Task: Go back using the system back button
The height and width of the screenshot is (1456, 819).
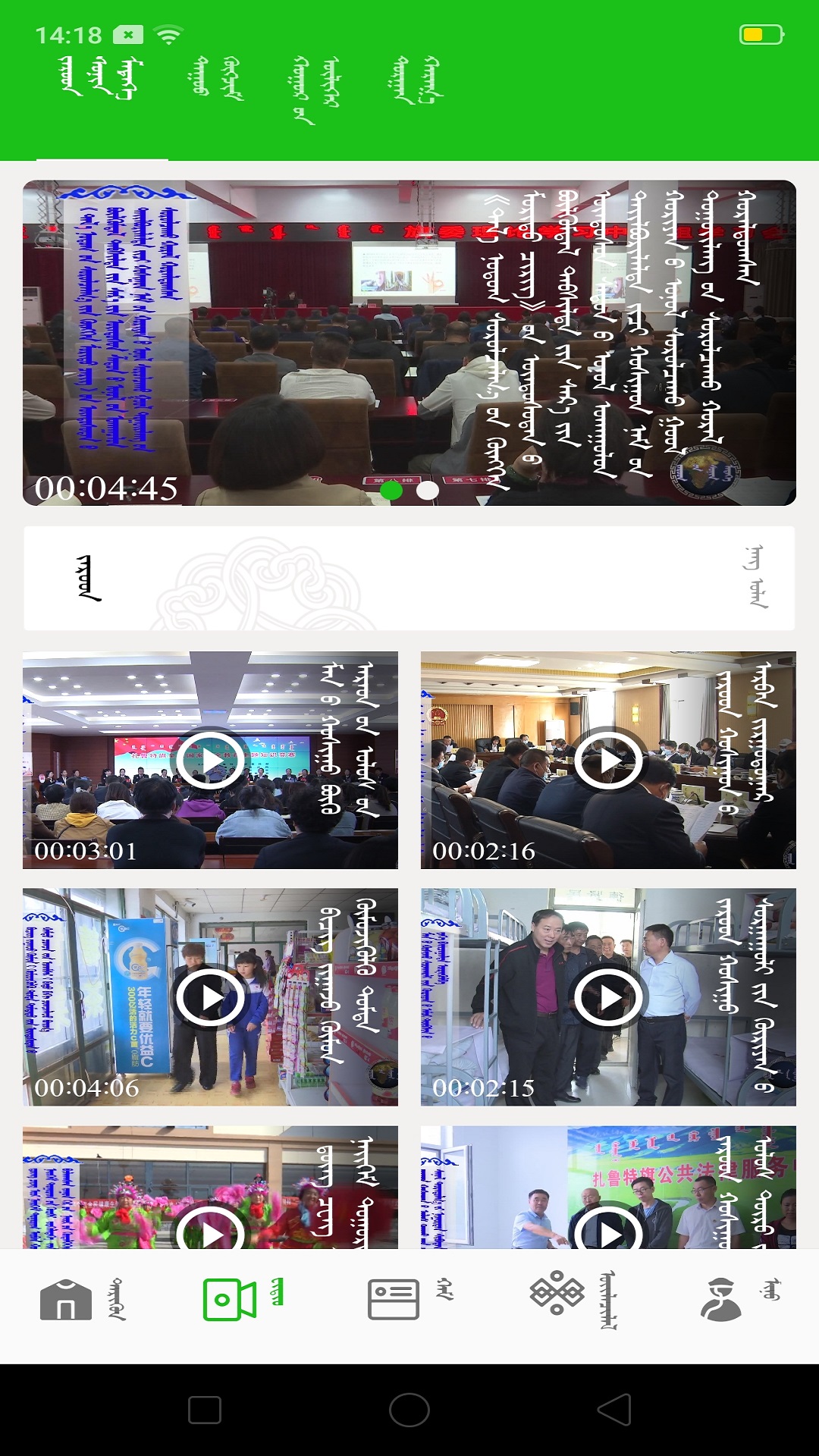Action: (614, 1410)
